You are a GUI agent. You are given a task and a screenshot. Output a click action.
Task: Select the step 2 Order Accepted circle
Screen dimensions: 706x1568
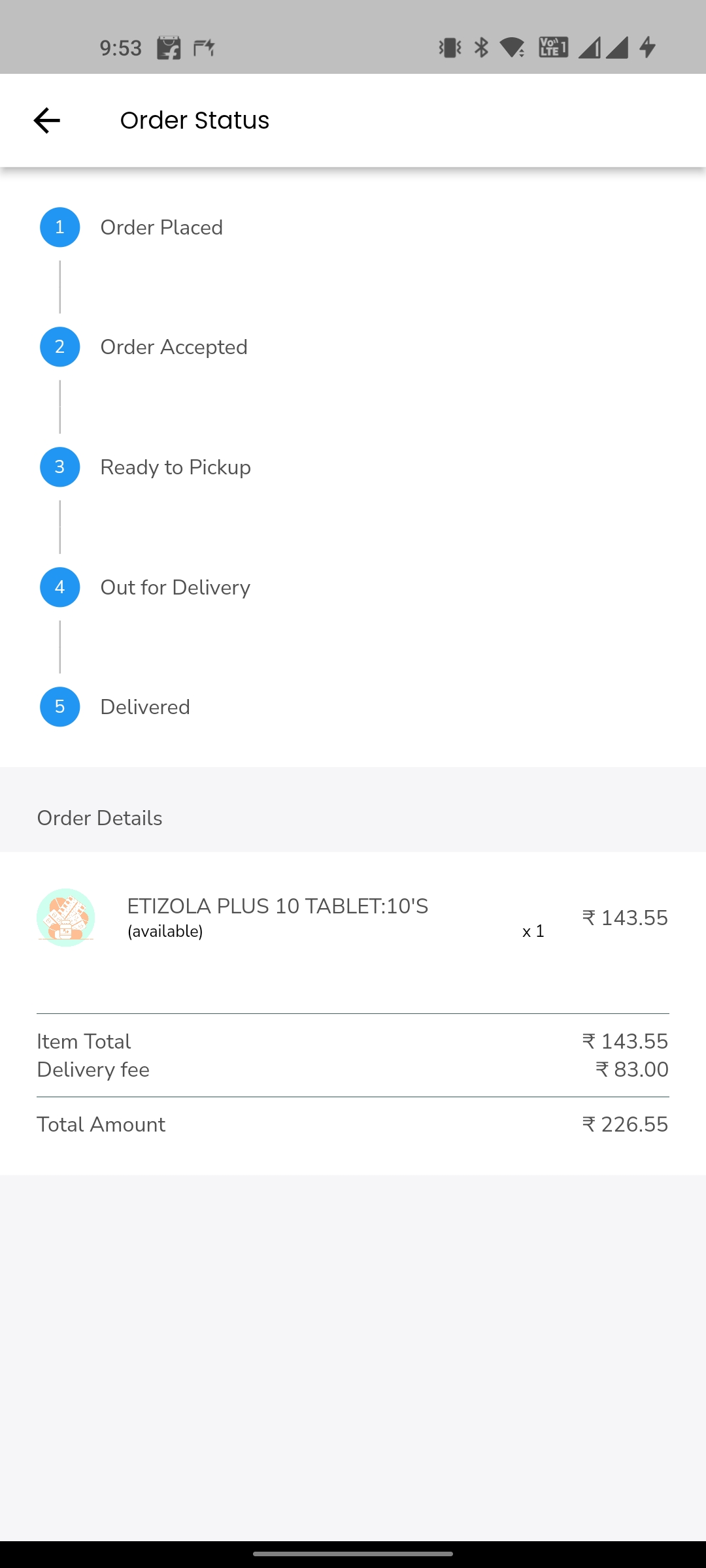click(x=59, y=346)
